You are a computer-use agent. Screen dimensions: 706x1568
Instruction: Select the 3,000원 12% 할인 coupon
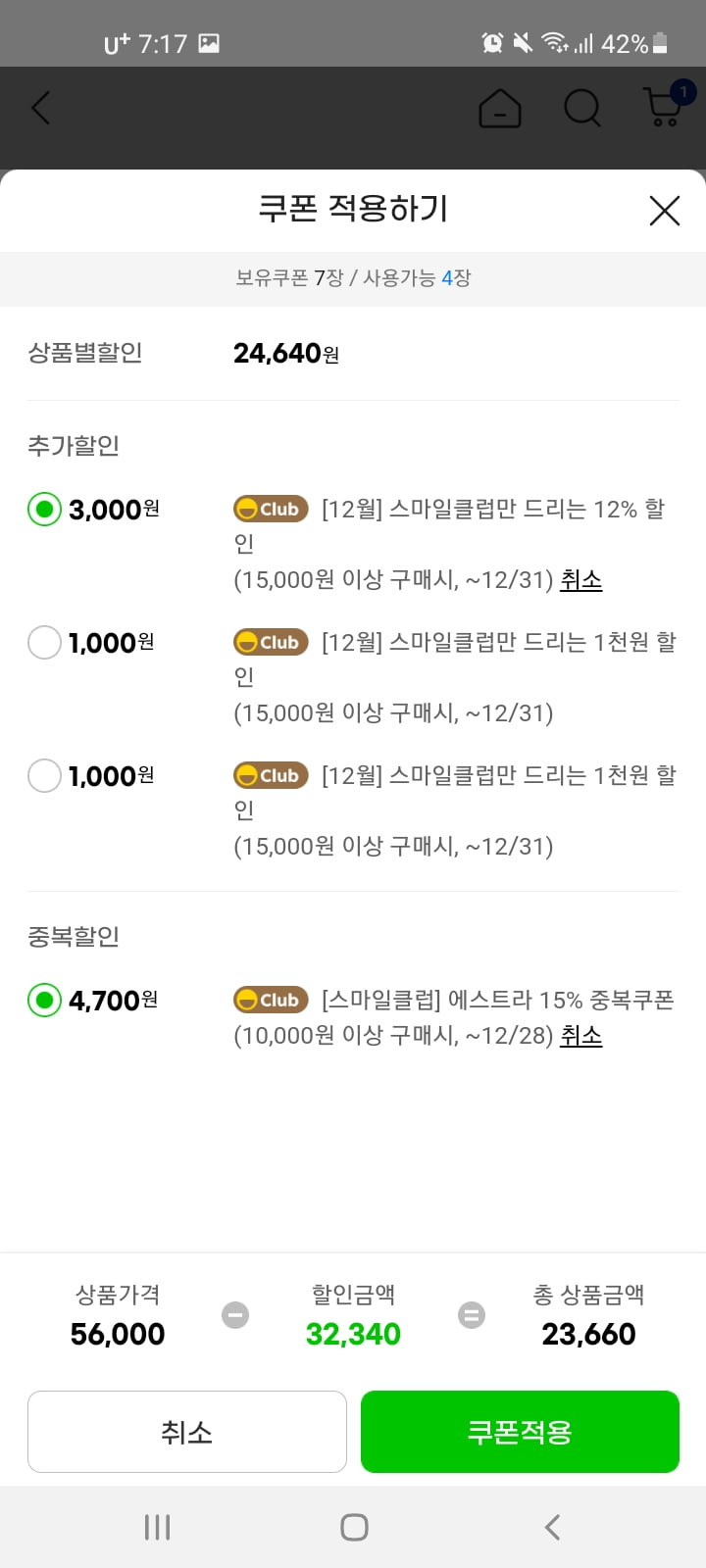pyautogui.click(x=44, y=510)
